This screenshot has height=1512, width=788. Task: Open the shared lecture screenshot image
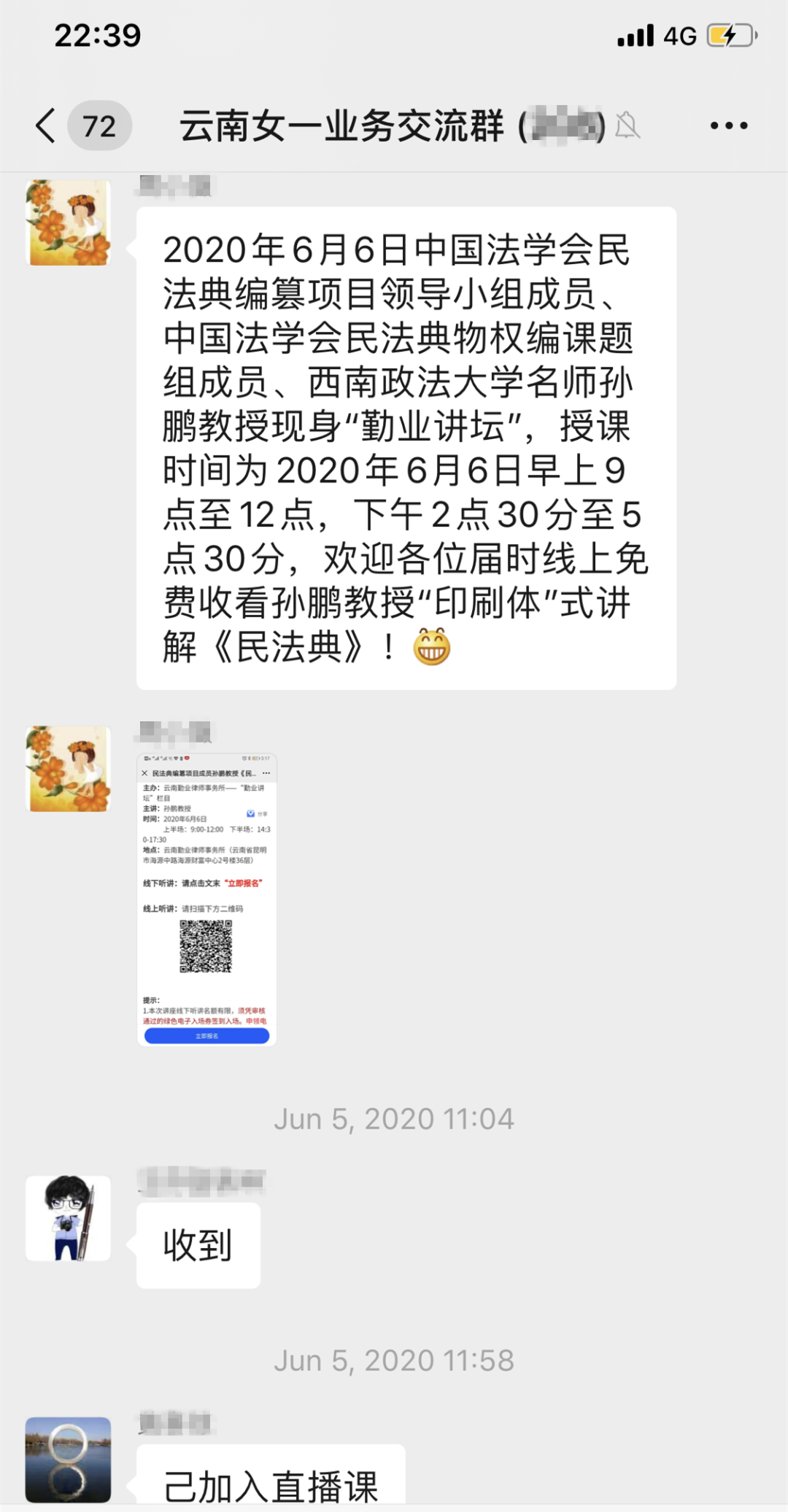[206, 899]
